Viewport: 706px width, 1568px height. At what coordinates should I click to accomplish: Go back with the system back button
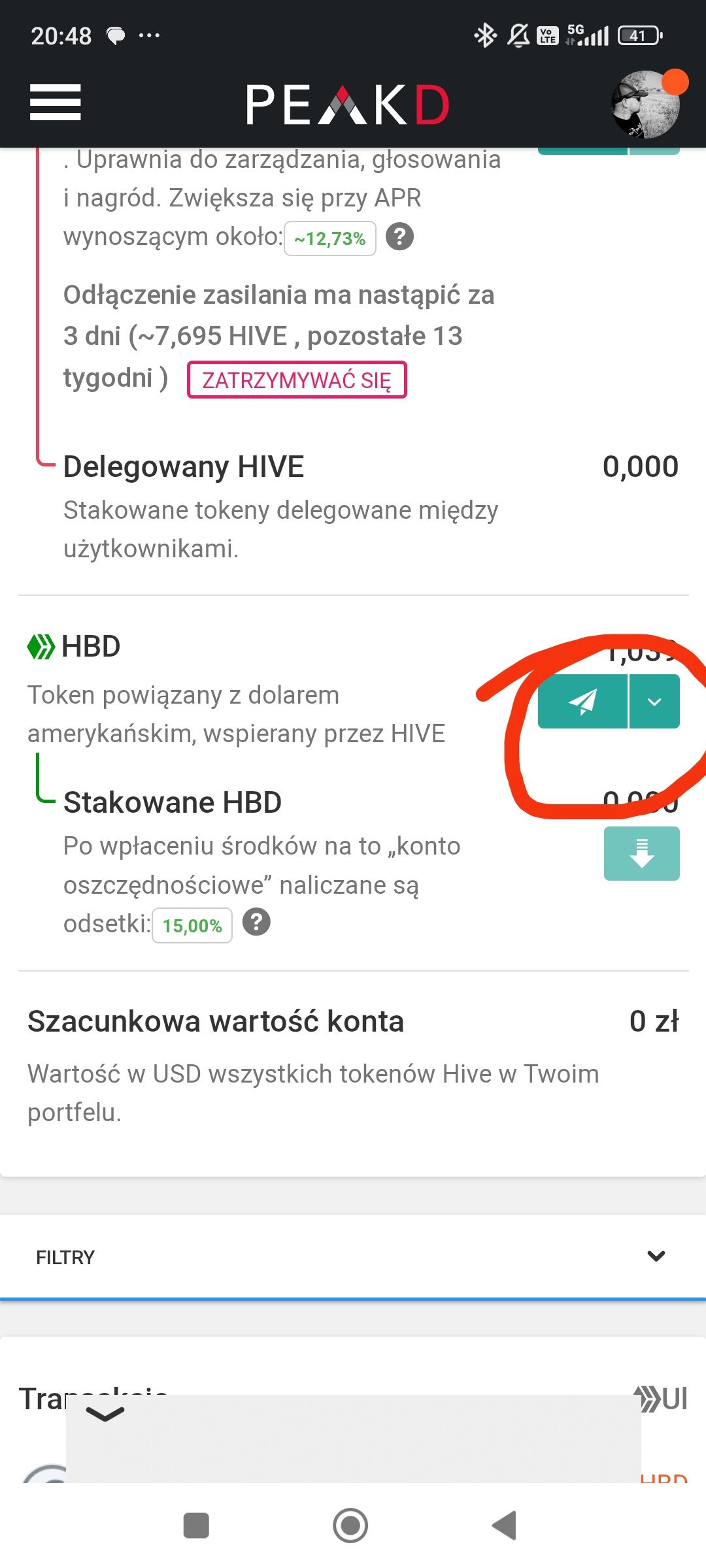pyautogui.click(x=505, y=1526)
